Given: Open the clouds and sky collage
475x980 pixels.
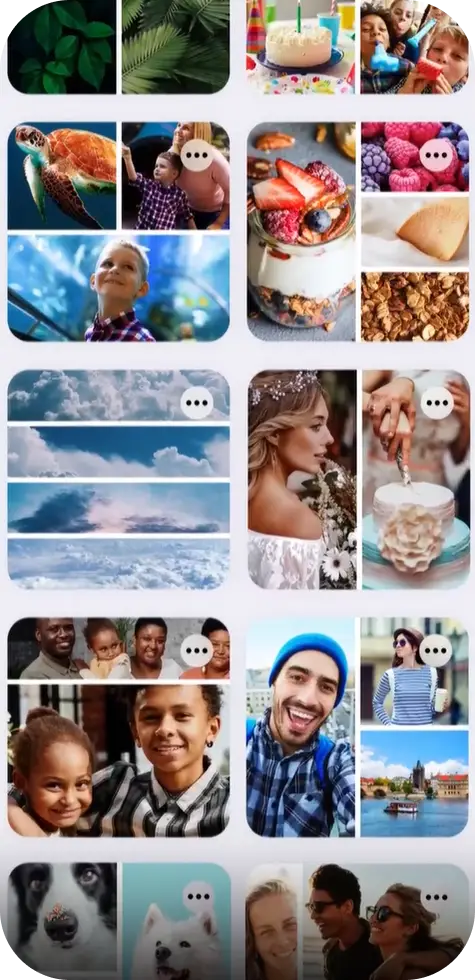Looking at the screenshot, I should coord(118,479).
